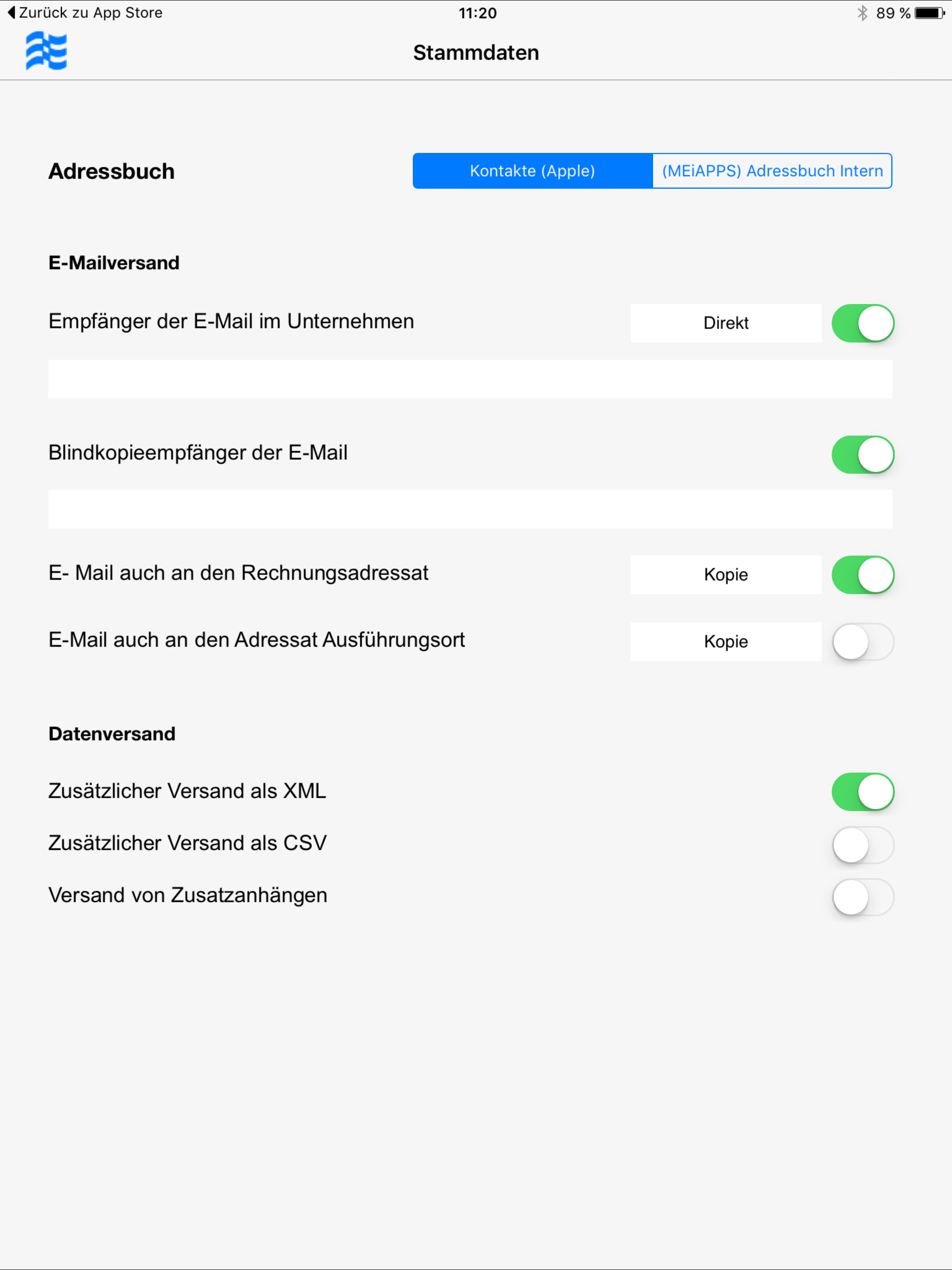
Task: Change Kopie mode for Adressat Ausführungsort
Action: pos(725,642)
